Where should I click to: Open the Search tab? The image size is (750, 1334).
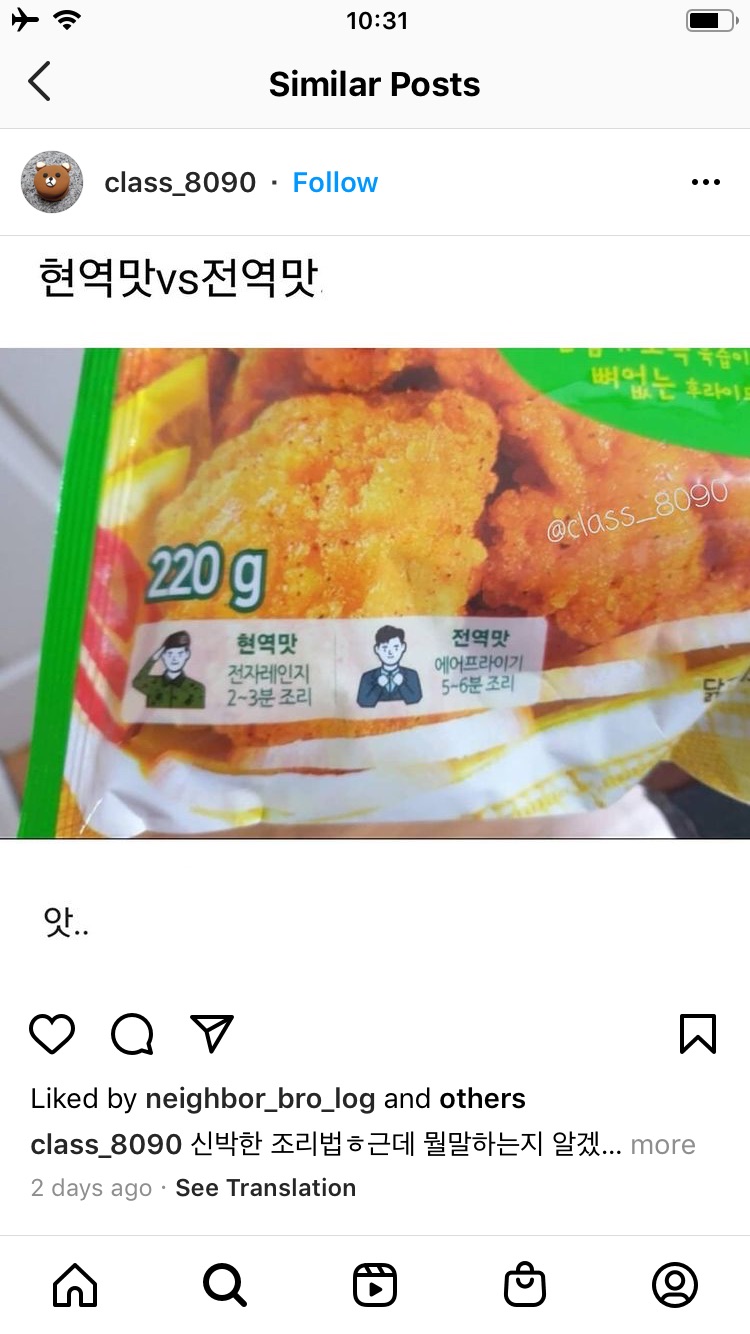pyautogui.click(x=225, y=1285)
